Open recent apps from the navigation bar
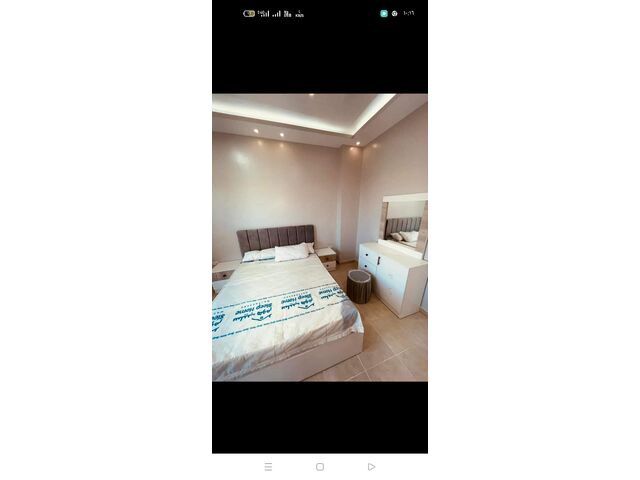 click(268, 466)
